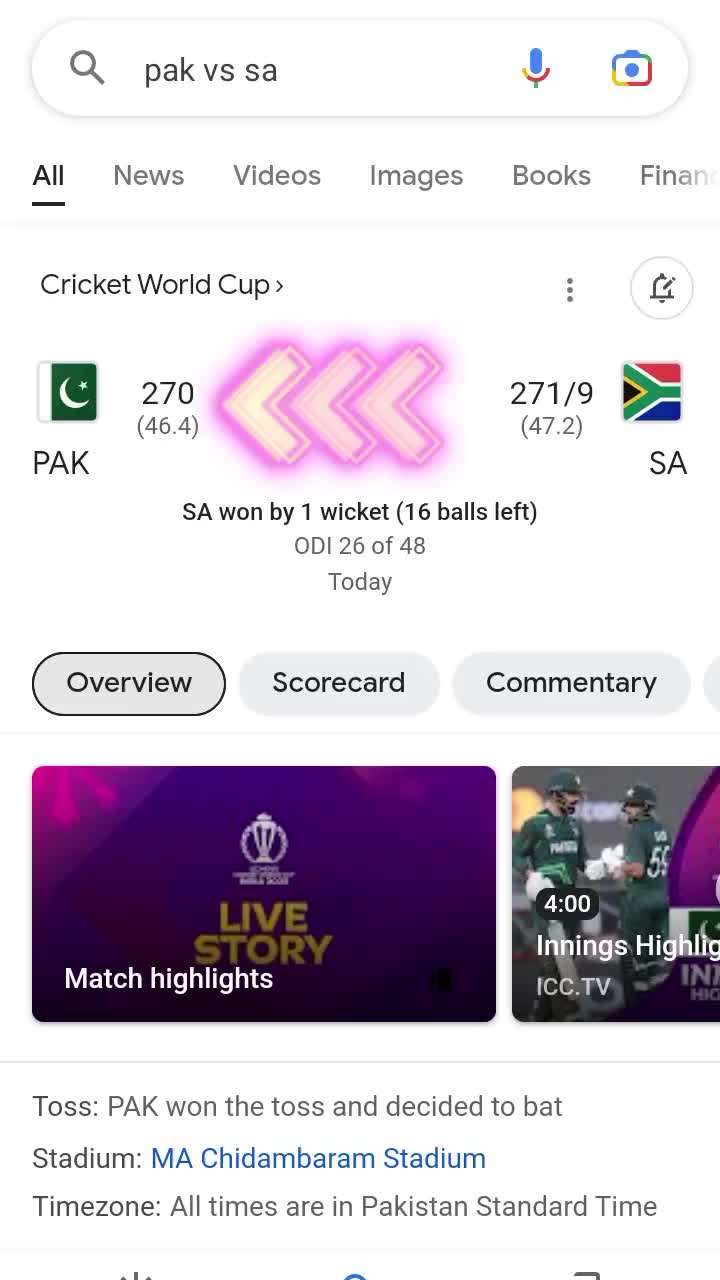The image size is (720, 1280).
Task: Play the Innings Highlights video from ICC.TV
Action: click(x=616, y=893)
